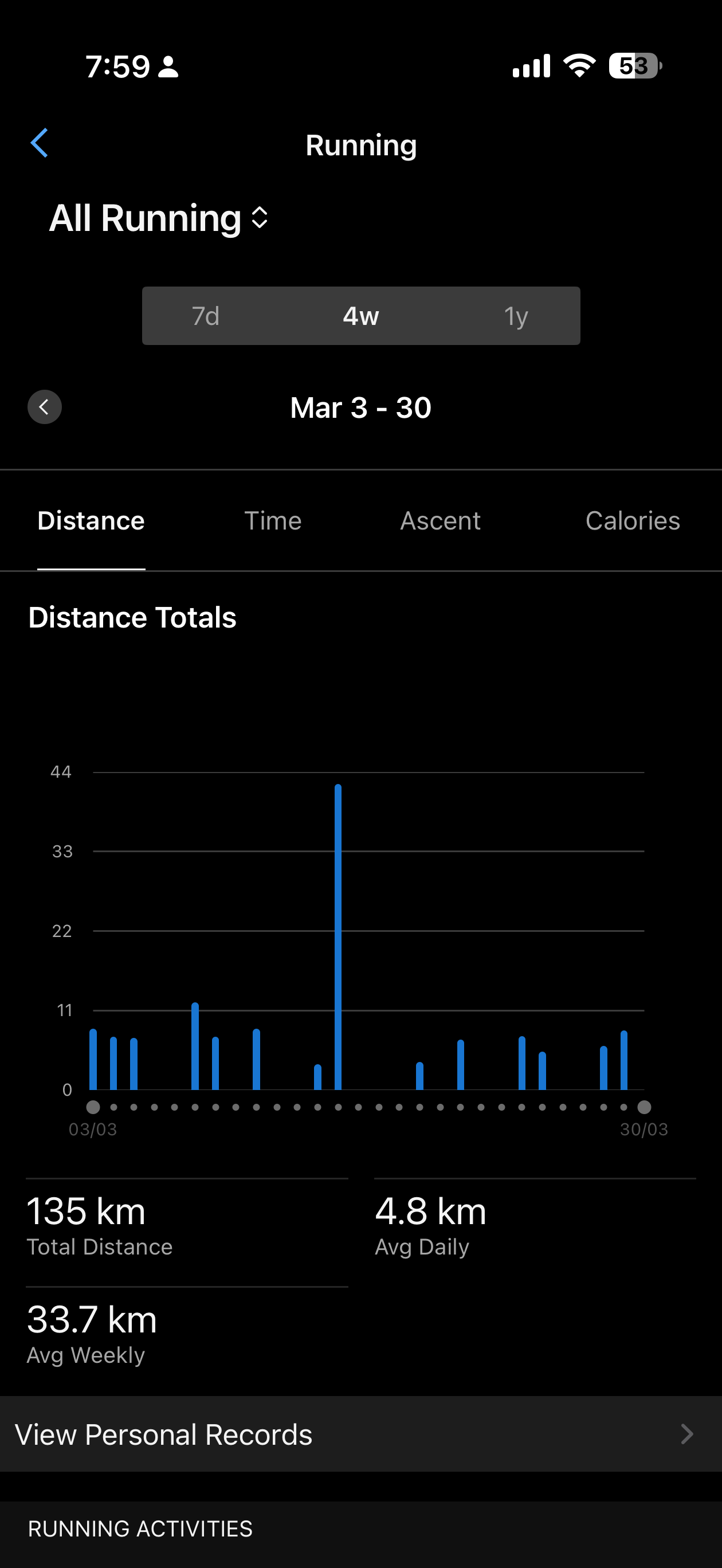Open the All Running activity type dropdown
Screen dimensions: 722x1568
tap(159, 218)
